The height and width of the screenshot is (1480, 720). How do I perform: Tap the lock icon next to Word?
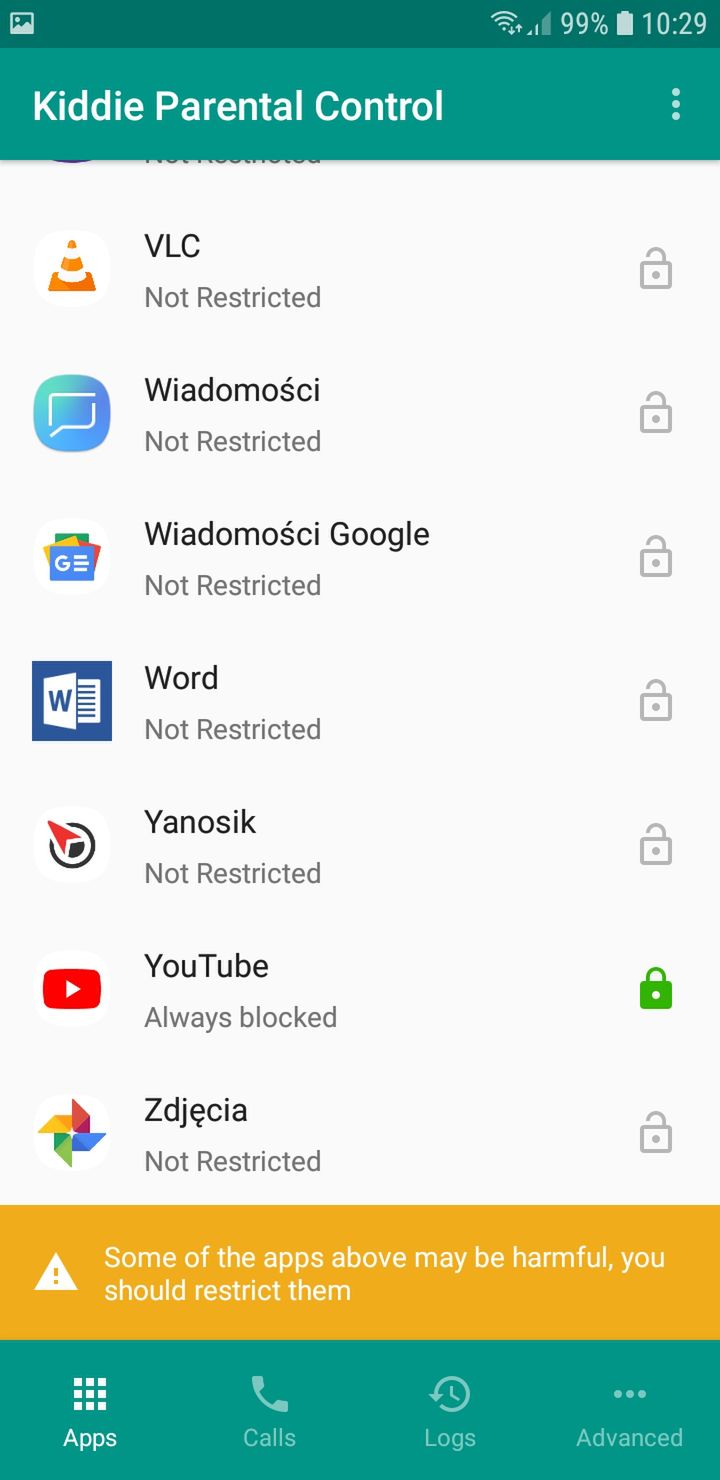tap(656, 702)
